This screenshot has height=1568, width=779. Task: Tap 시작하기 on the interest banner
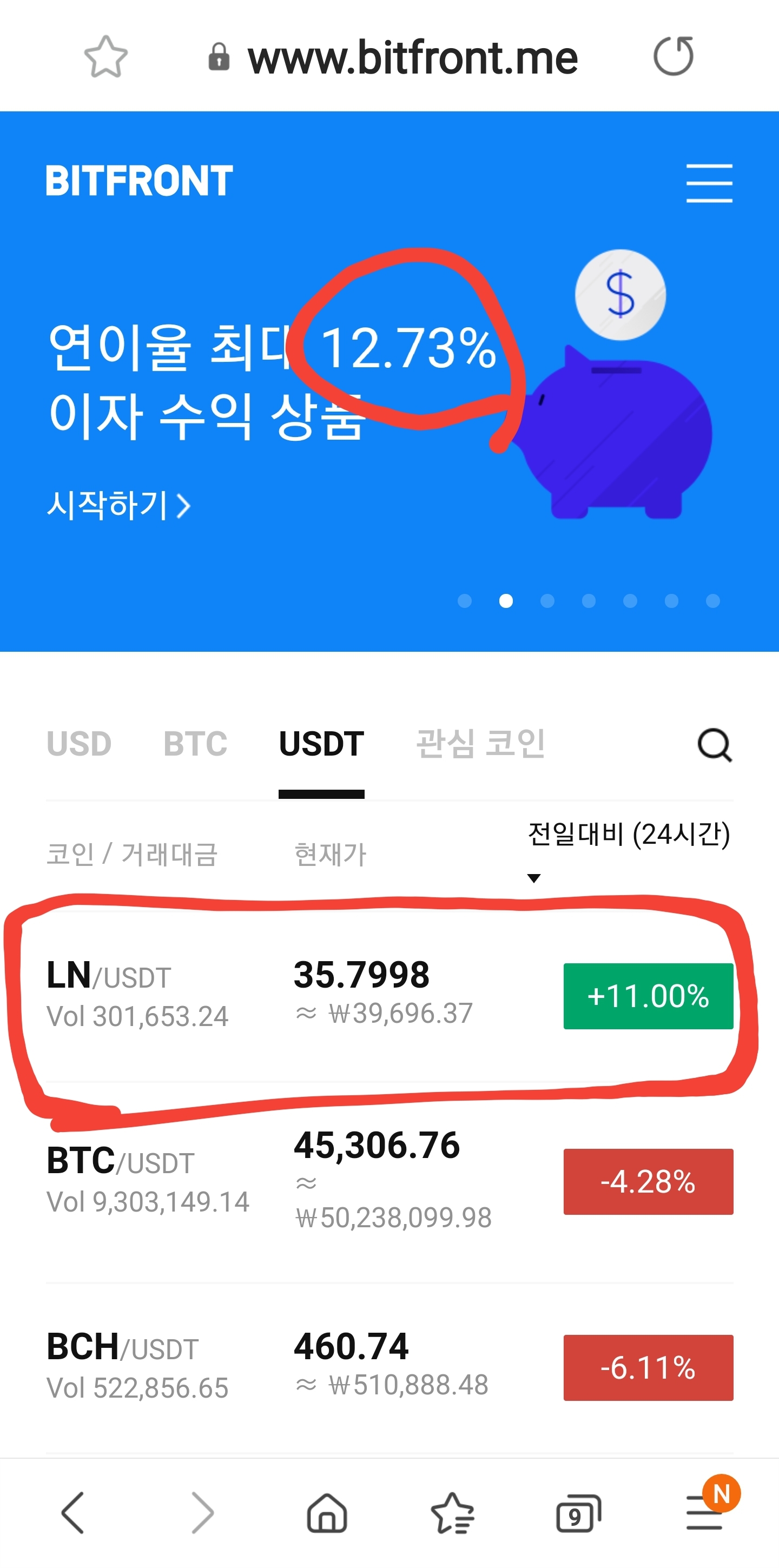point(118,505)
